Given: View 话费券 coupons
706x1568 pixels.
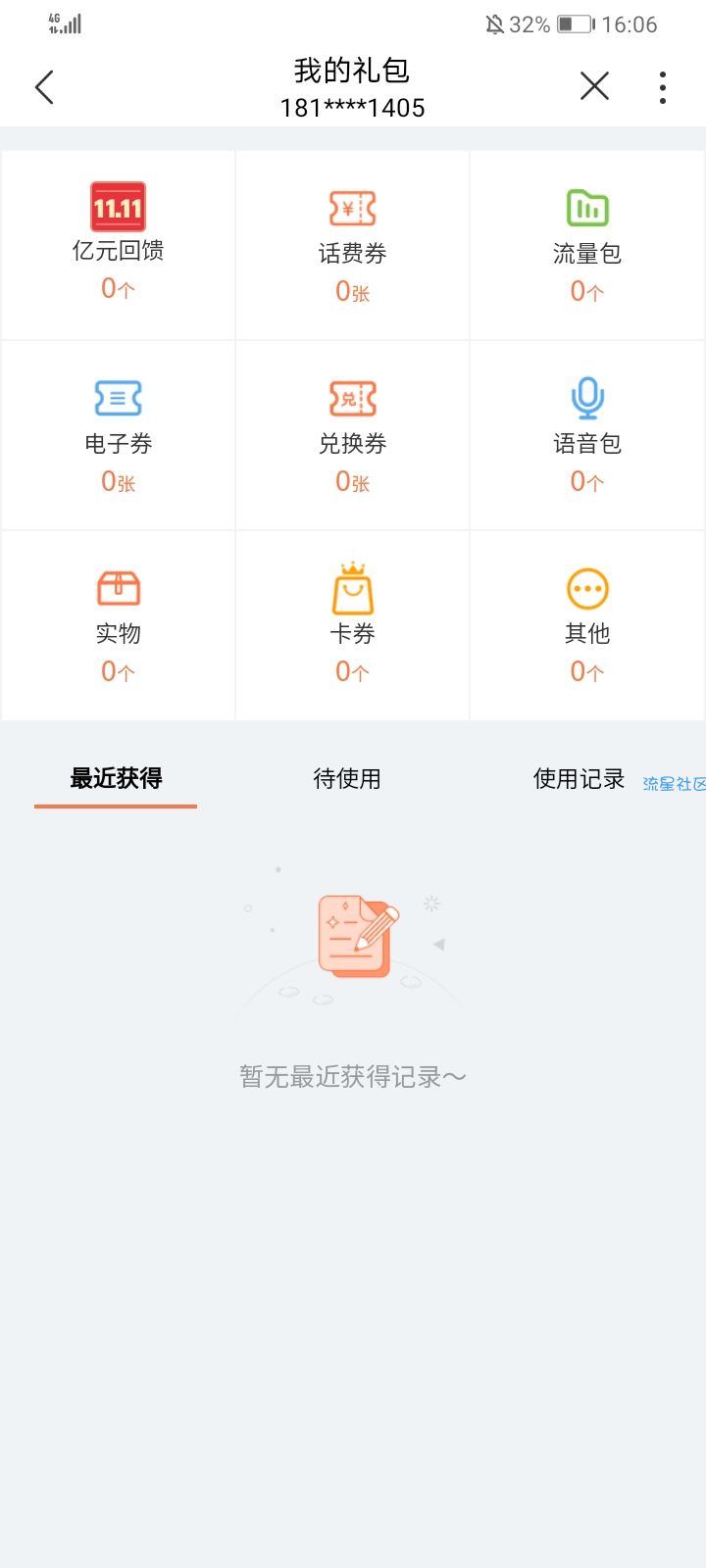Looking at the screenshot, I should pyautogui.click(x=353, y=244).
